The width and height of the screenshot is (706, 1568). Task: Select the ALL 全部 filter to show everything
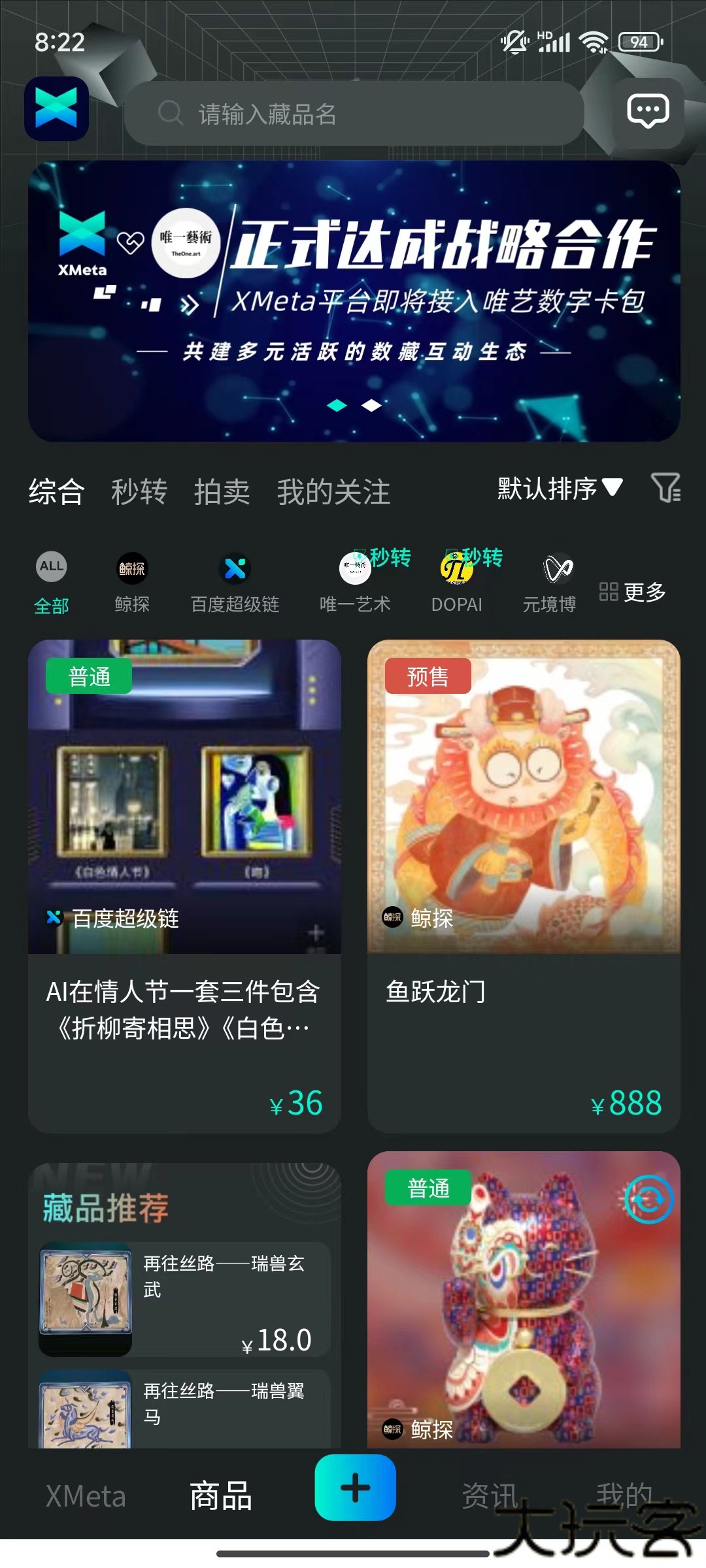[x=52, y=568]
